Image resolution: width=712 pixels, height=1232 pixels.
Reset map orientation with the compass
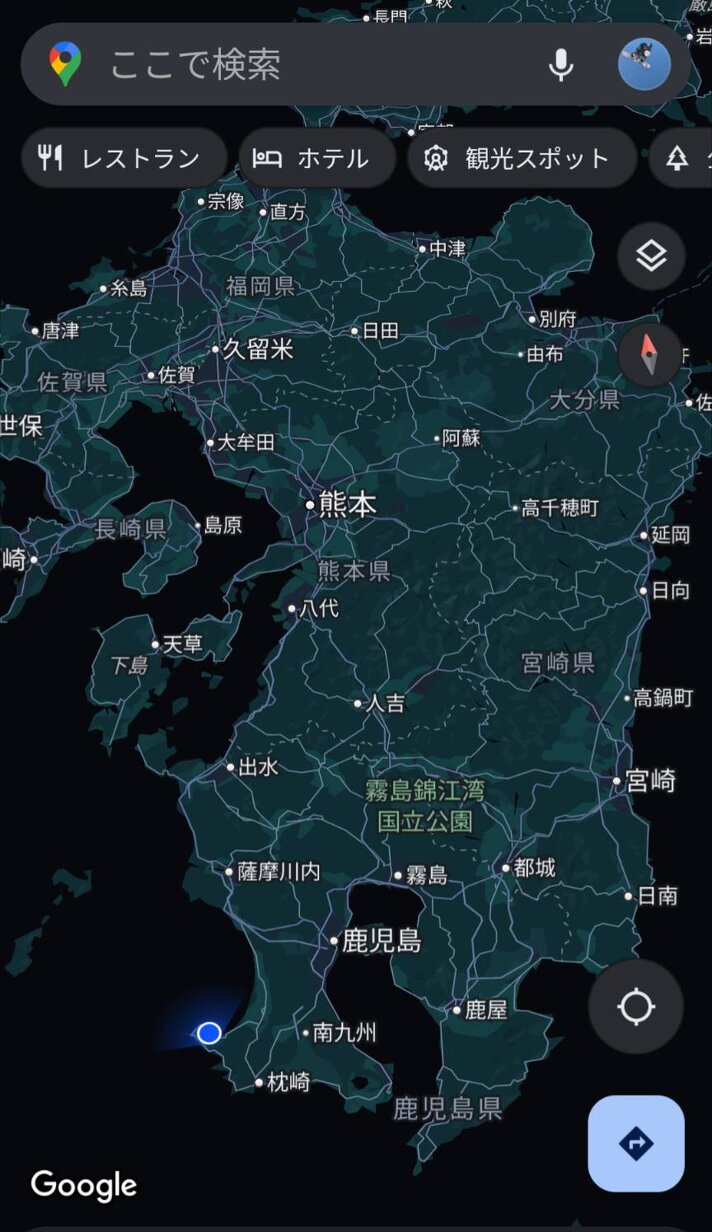(x=649, y=355)
